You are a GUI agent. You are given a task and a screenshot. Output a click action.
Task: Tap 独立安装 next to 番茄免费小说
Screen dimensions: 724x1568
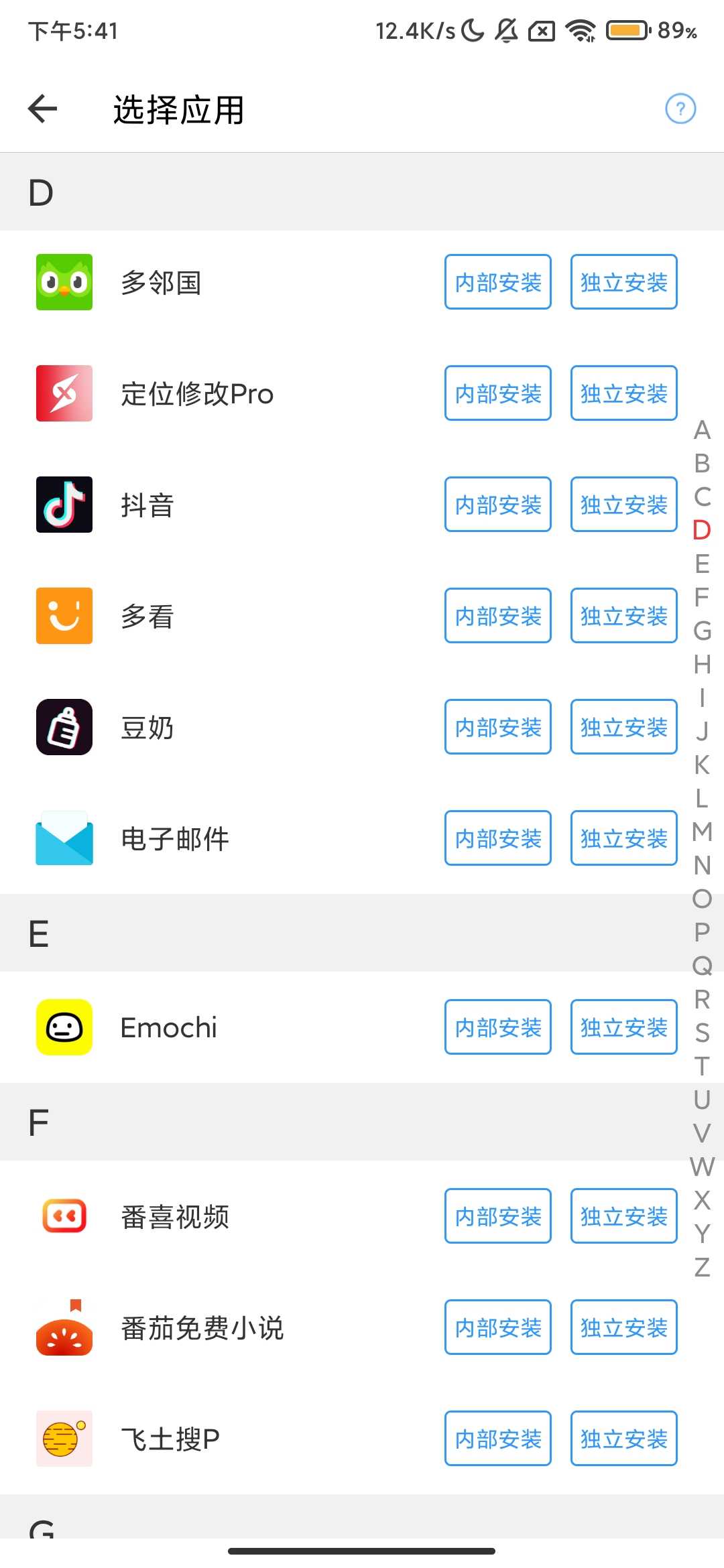tap(623, 1327)
